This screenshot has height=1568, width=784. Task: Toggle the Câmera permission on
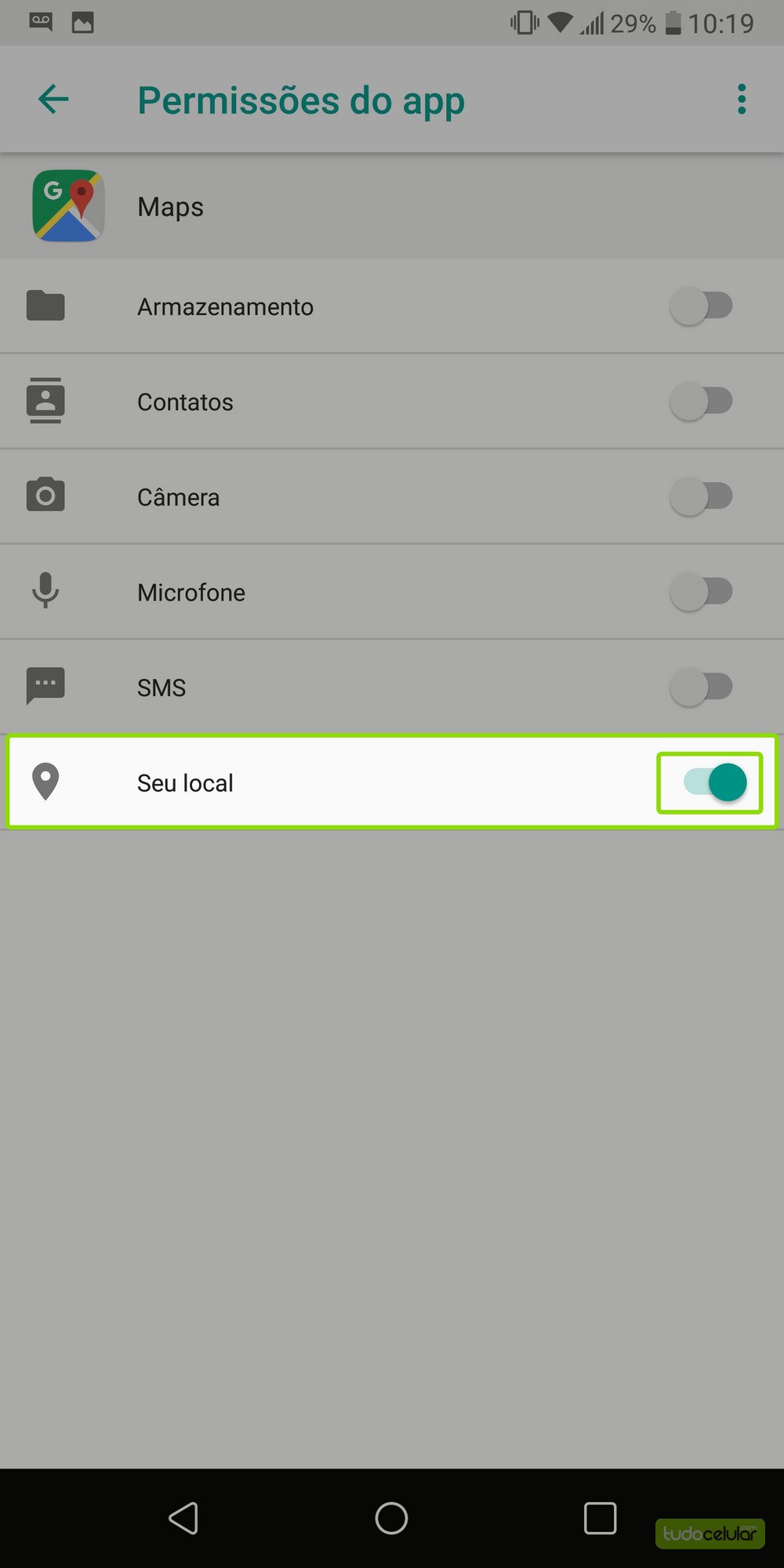click(701, 496)
